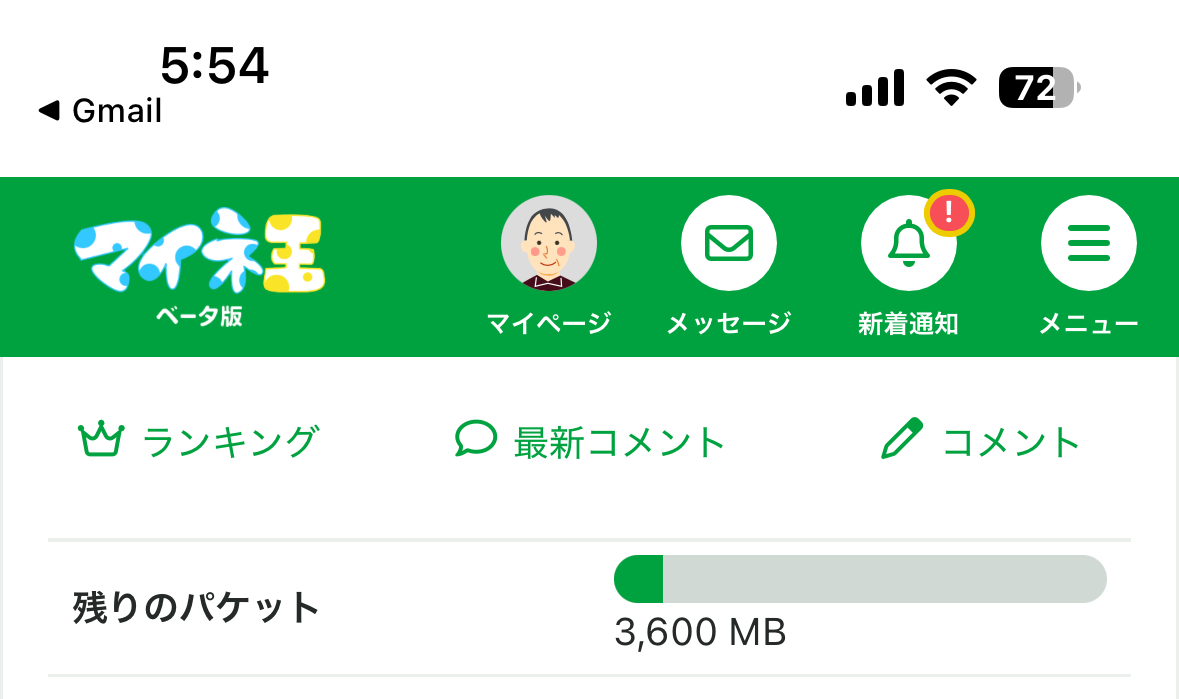Check 新着通知 notifications bell
The height and width of the screenshot is (699, 1179).
908,243
